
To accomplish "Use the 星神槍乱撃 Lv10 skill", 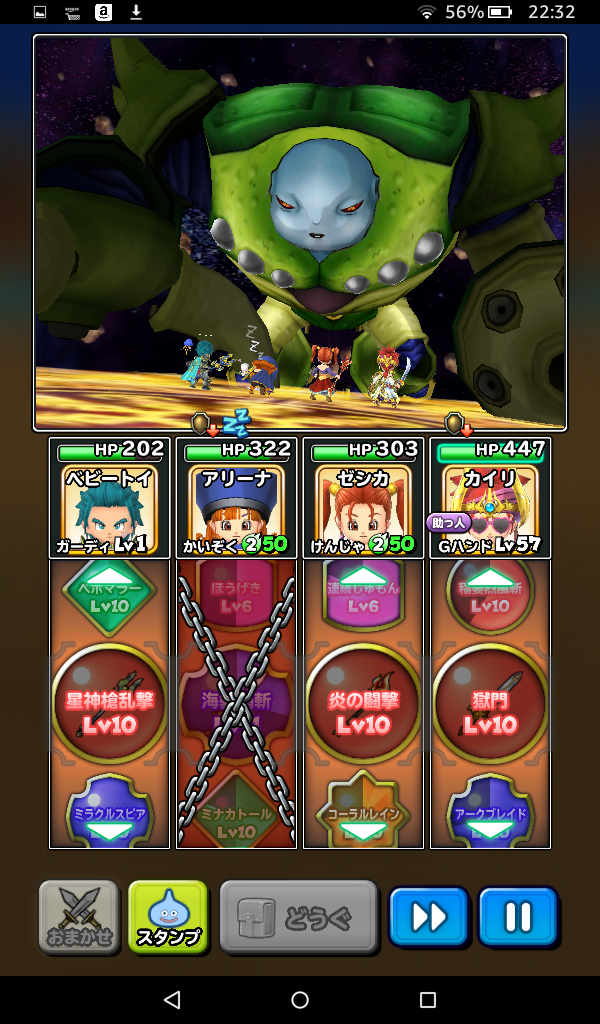I will click(x=109, y=704).
